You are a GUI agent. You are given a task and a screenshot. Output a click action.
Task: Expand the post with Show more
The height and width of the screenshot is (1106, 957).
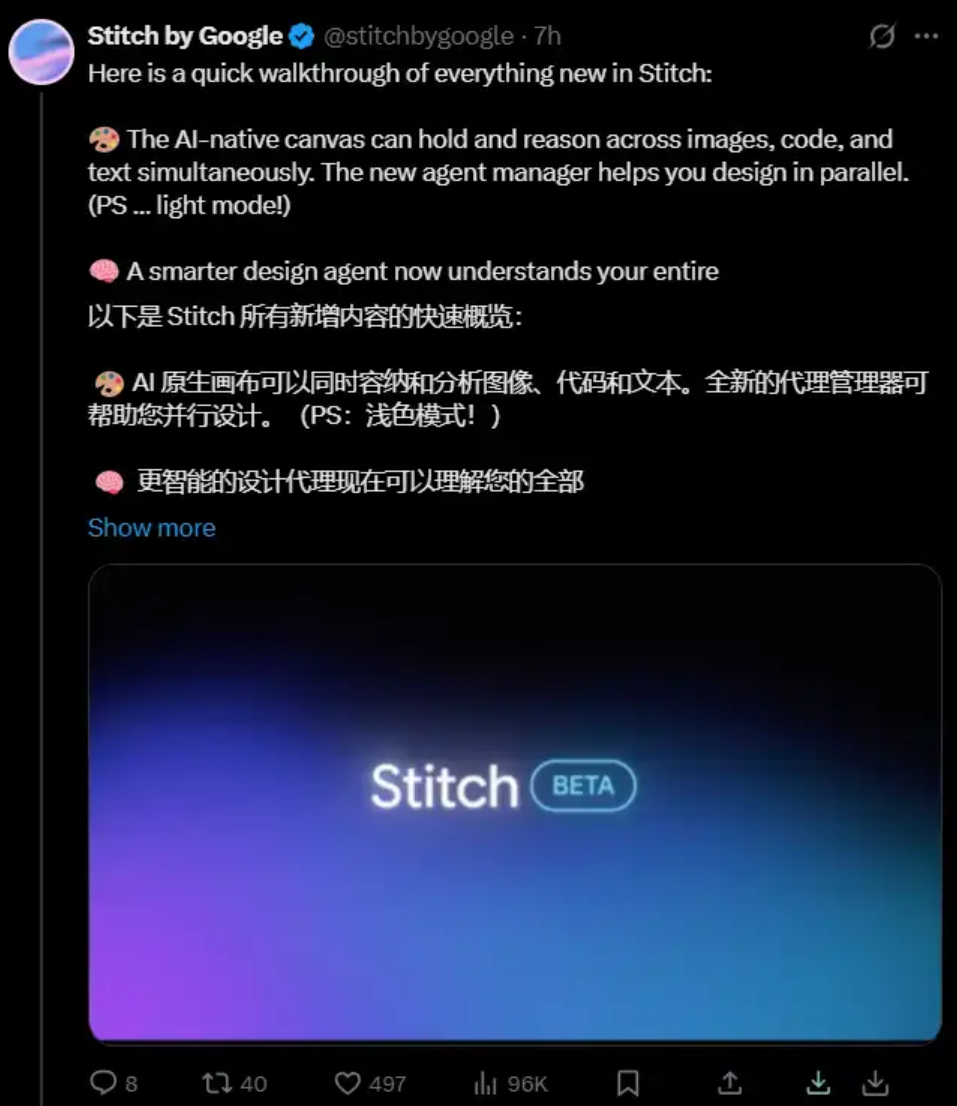coord(151,527)
